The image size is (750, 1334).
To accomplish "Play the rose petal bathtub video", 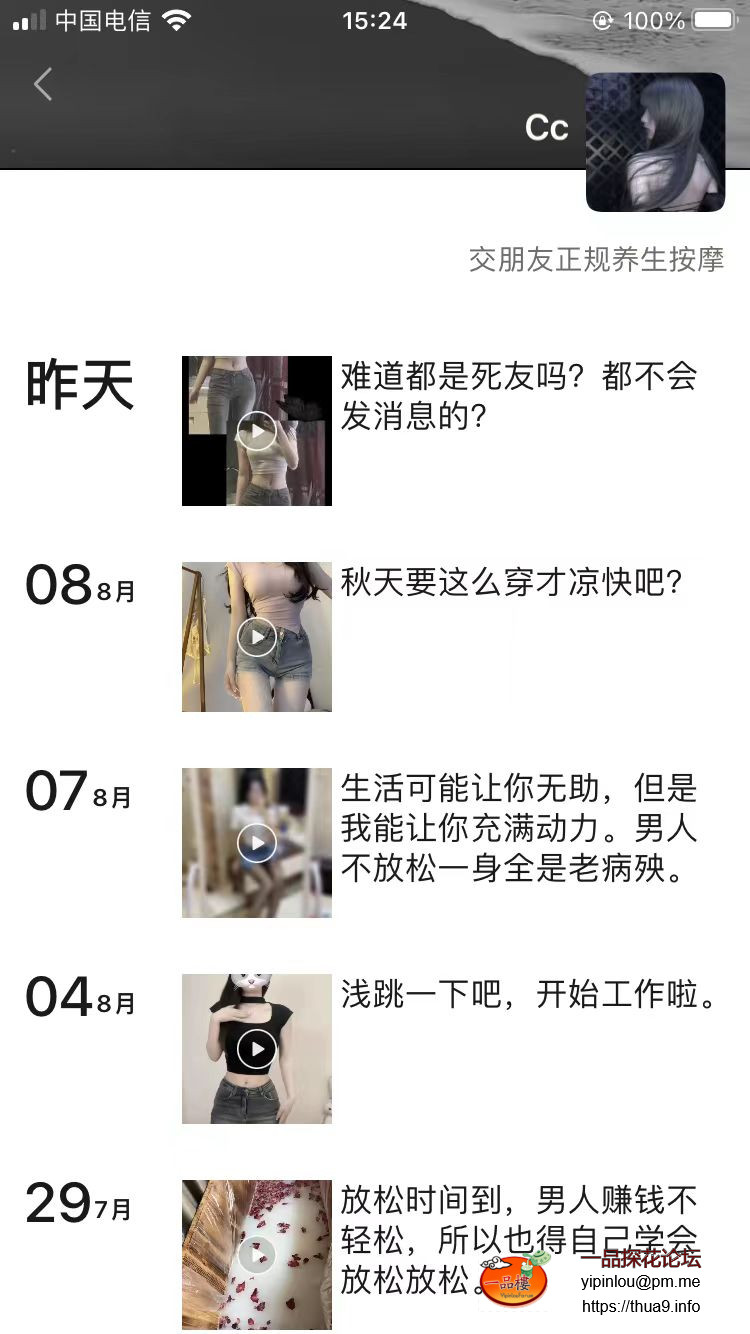I will (256, 1255).
